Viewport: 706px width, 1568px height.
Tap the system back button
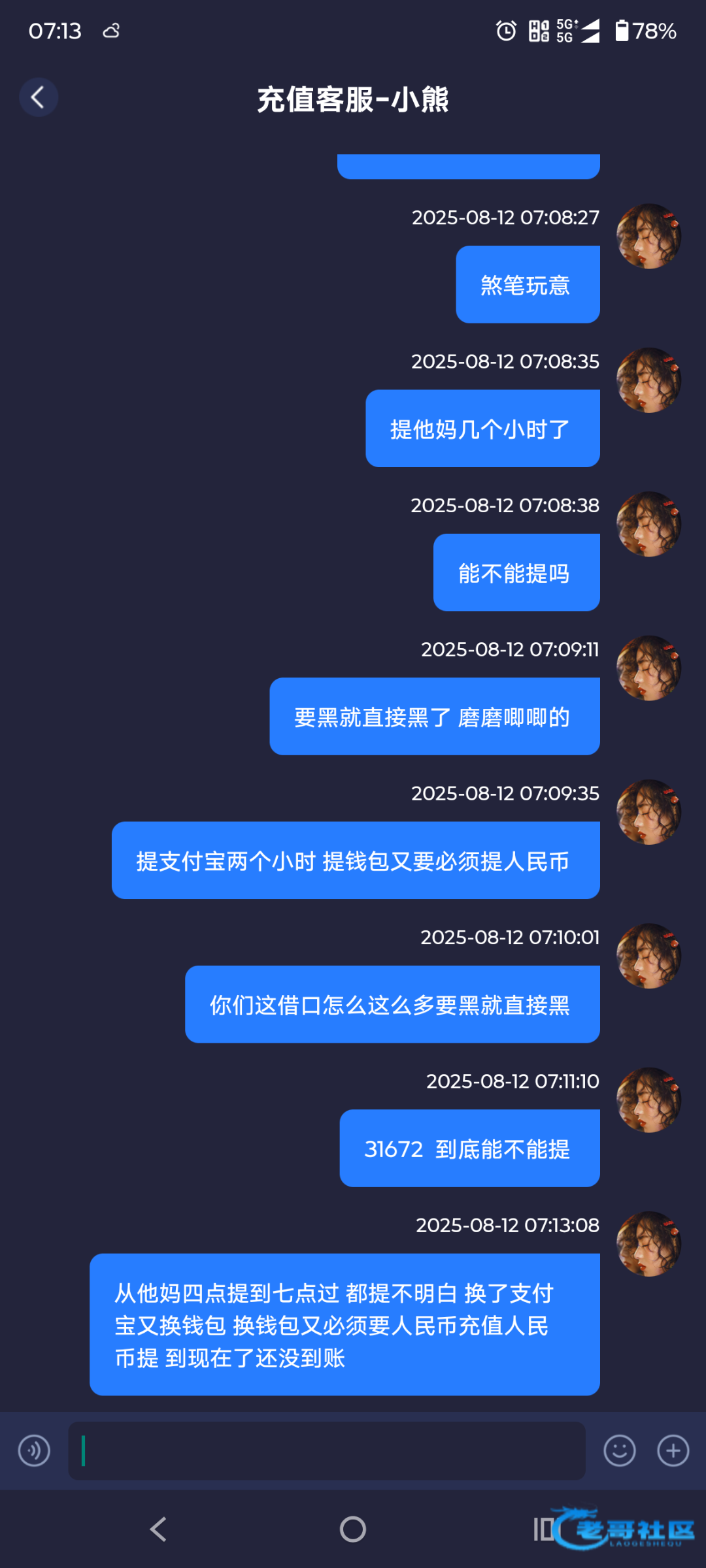coord(158,1529)
